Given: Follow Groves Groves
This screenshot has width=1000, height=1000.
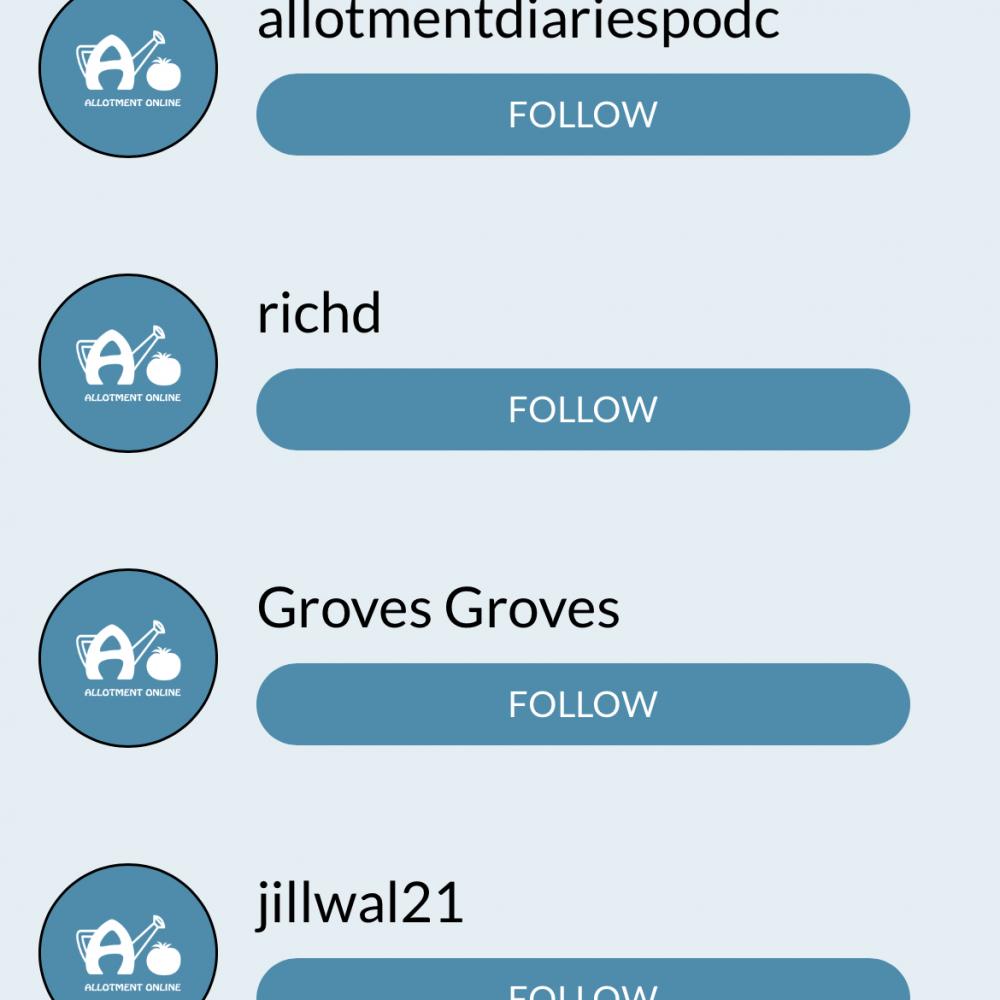Looking at the screenshot, I should click(582, 704).
